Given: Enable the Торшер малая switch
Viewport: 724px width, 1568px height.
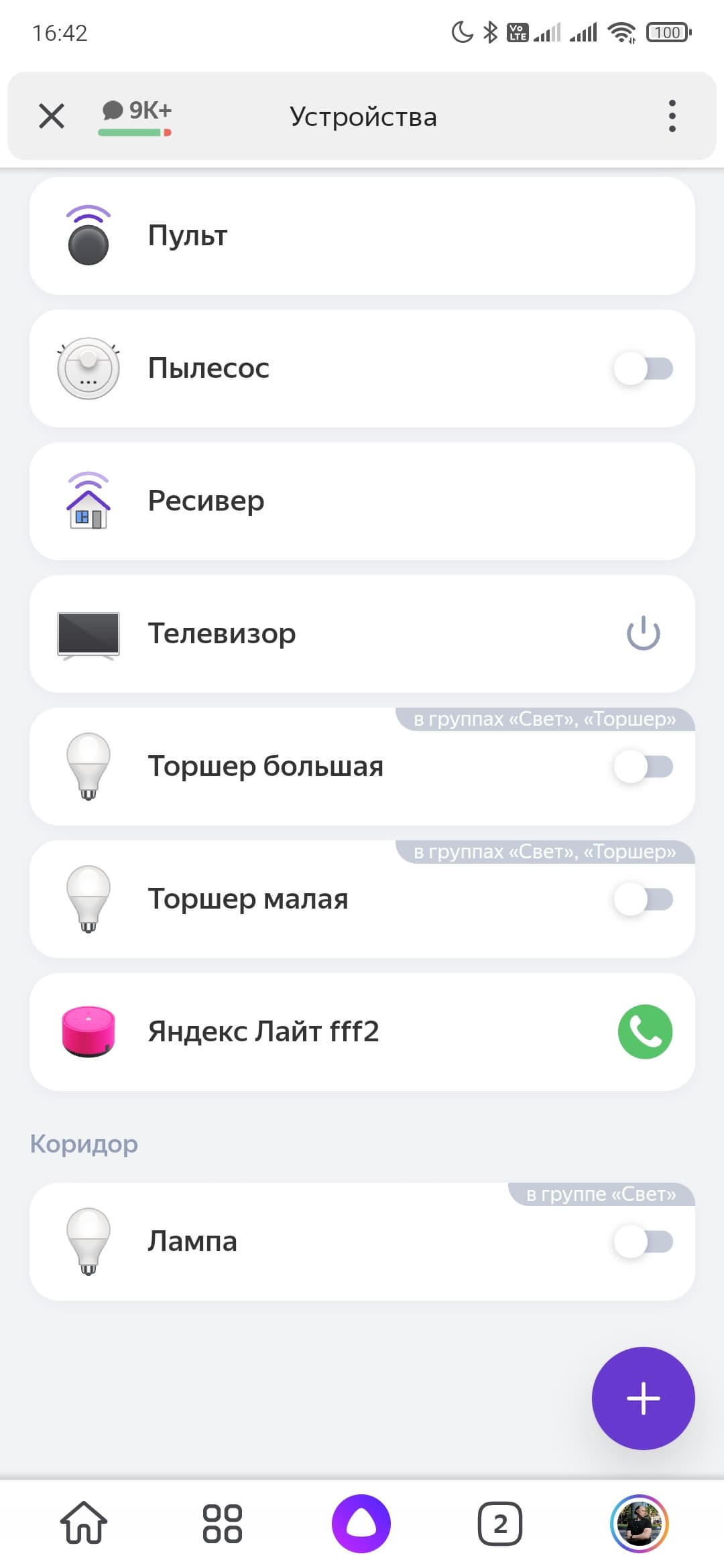Looking at the screenshot, I should [644, 899].
